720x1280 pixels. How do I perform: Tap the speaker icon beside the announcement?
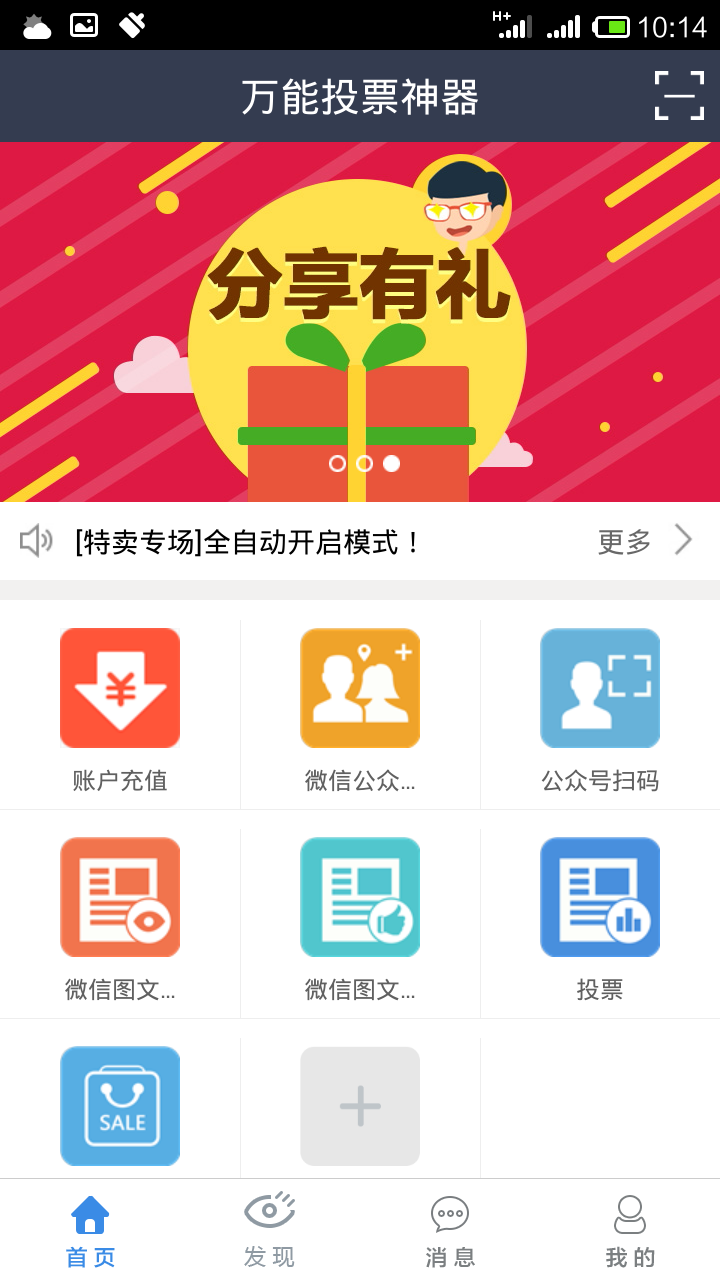[x=36, y=540]
